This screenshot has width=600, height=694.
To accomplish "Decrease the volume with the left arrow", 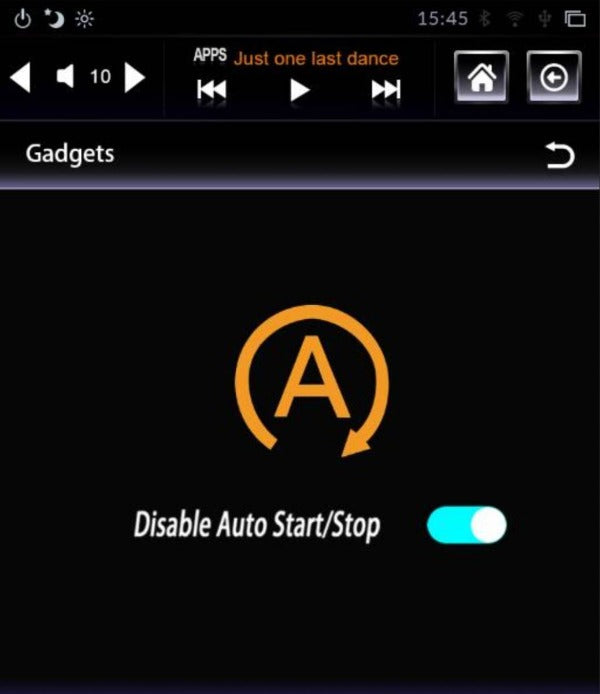I will pyautogui.click(x=20, y=77).
